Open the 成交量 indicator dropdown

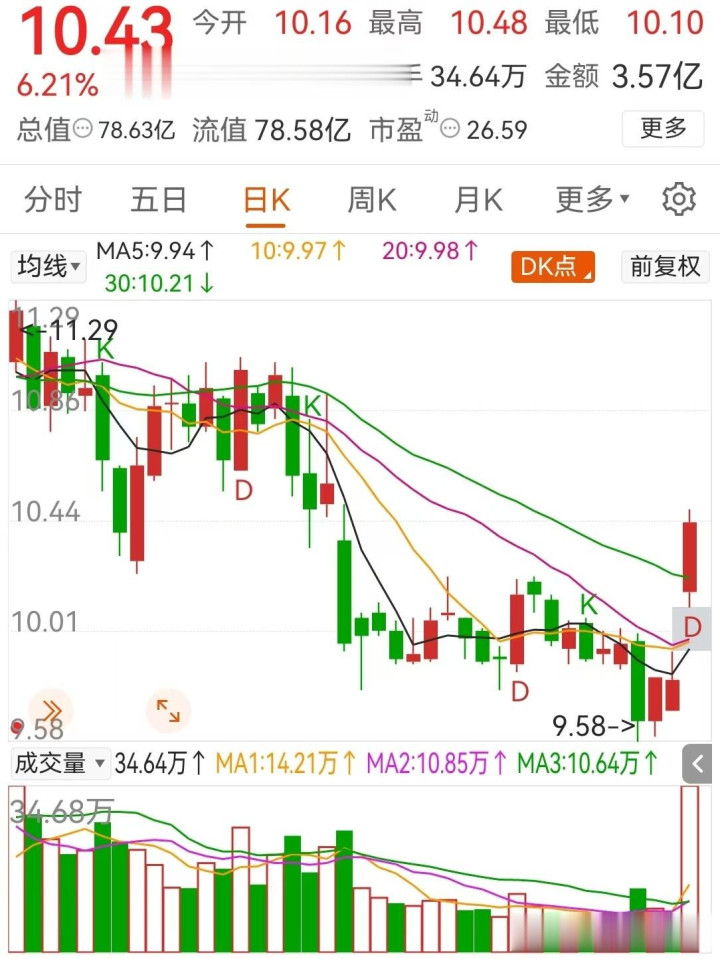pyautogui.click(x=59, y=764)
